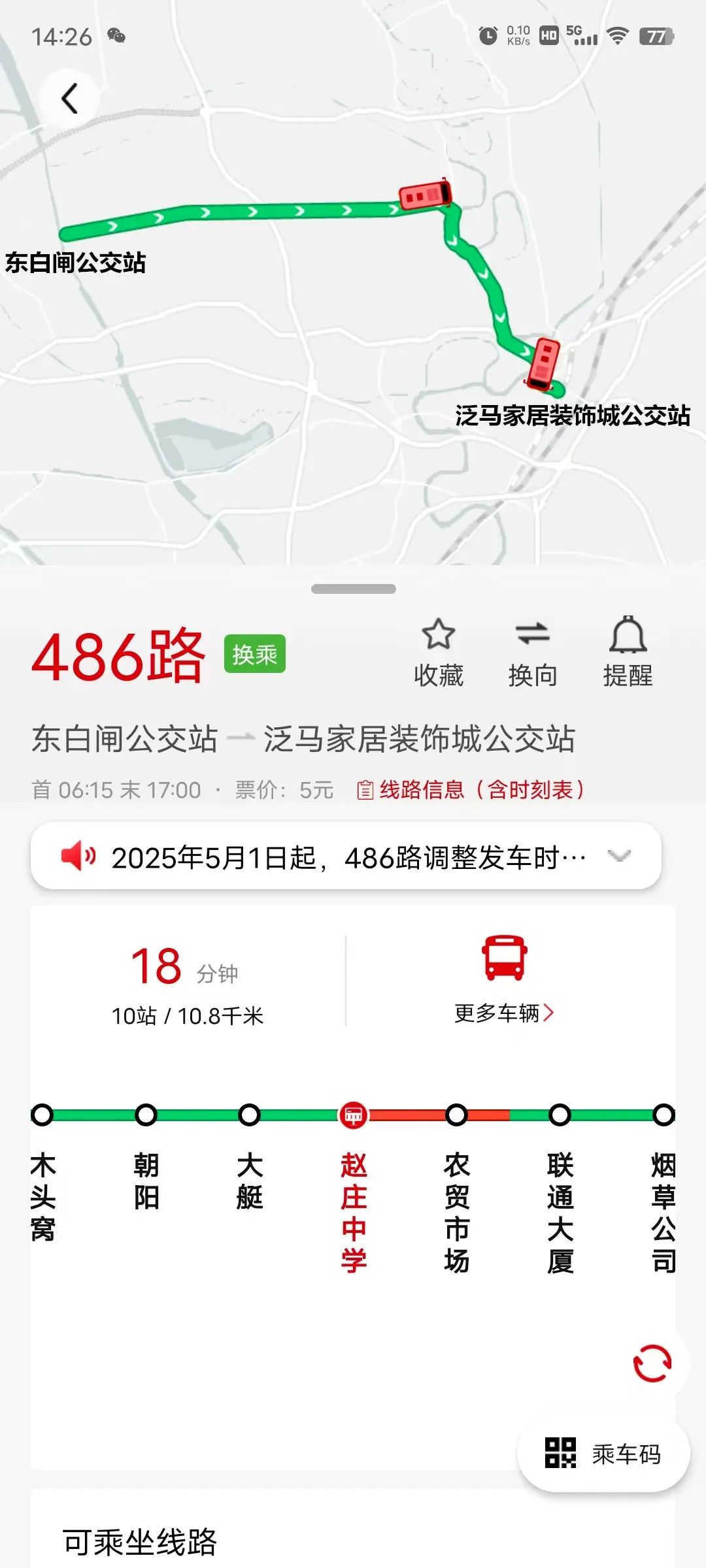Open the 乘车码 ride code
706x1568 pixels.
(x=603, y=1454)
